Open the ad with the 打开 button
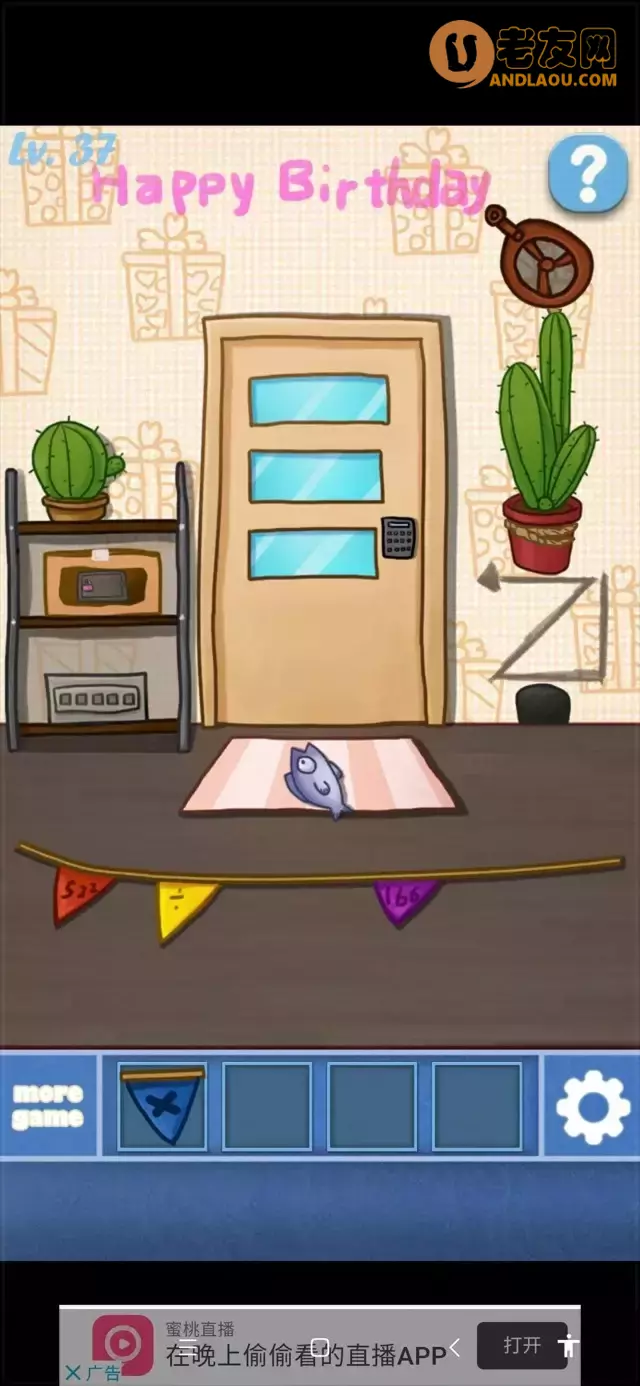The height and width of the screenshot is (1386, 640). [521, 1345]
